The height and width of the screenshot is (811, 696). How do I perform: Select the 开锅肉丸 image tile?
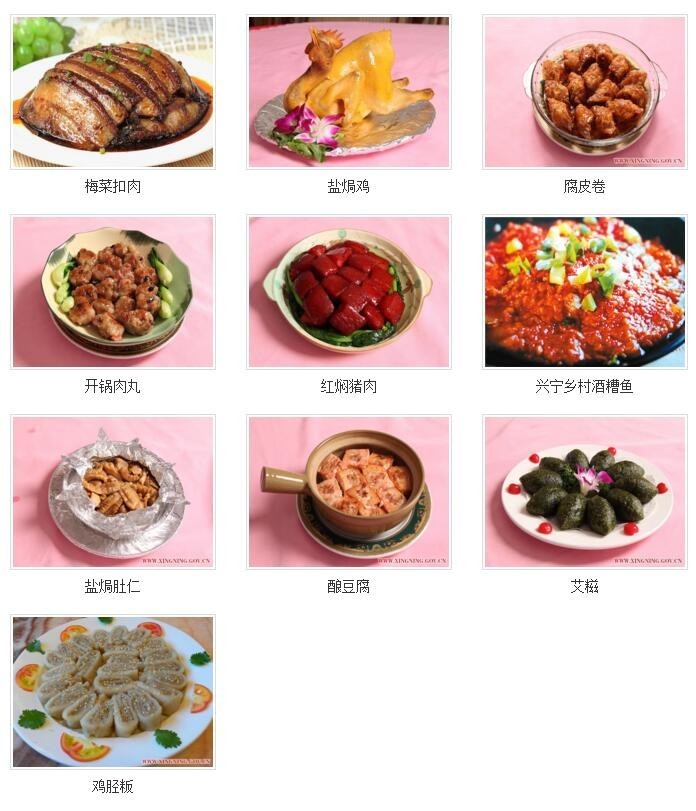pyautogui.click(x=113, y=292)
